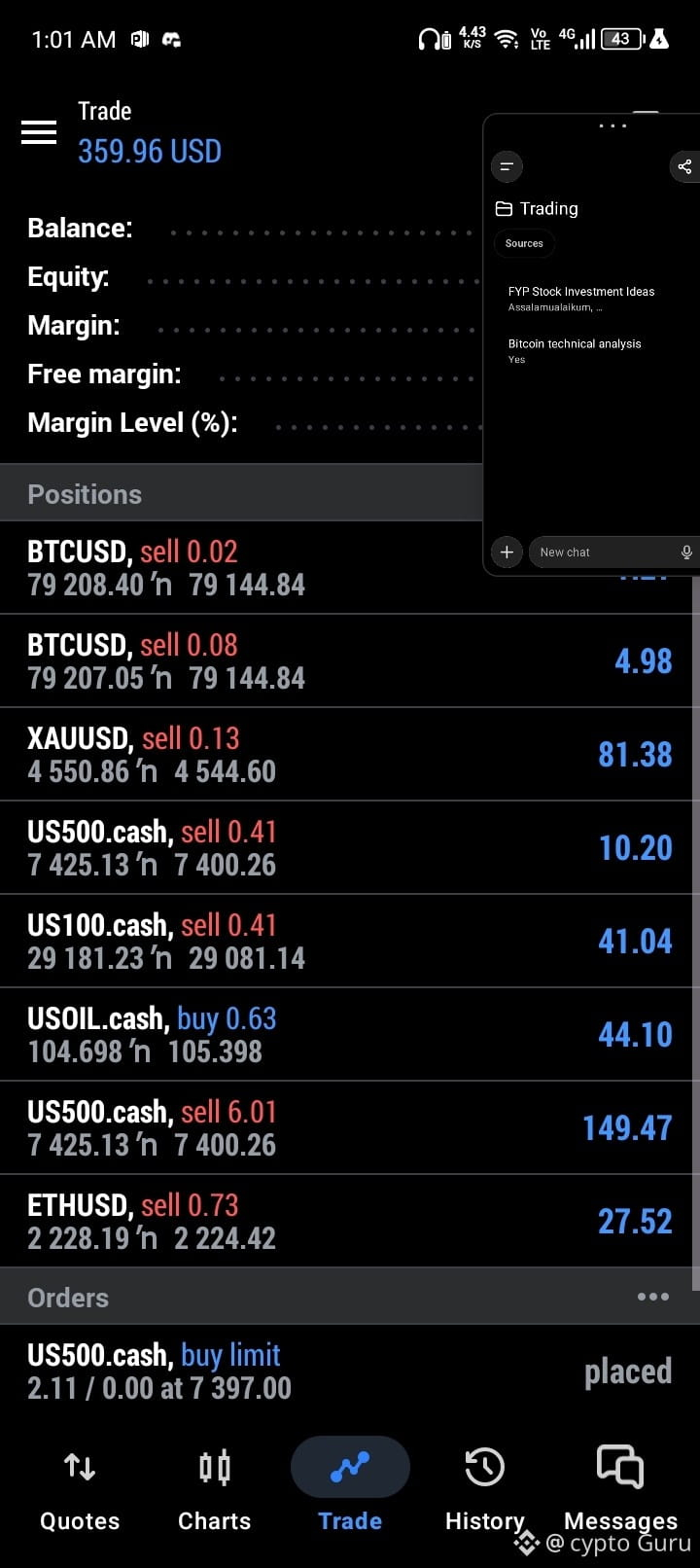Open the ETHUSD sell 0.73 position

click(x=350, y=1221)
